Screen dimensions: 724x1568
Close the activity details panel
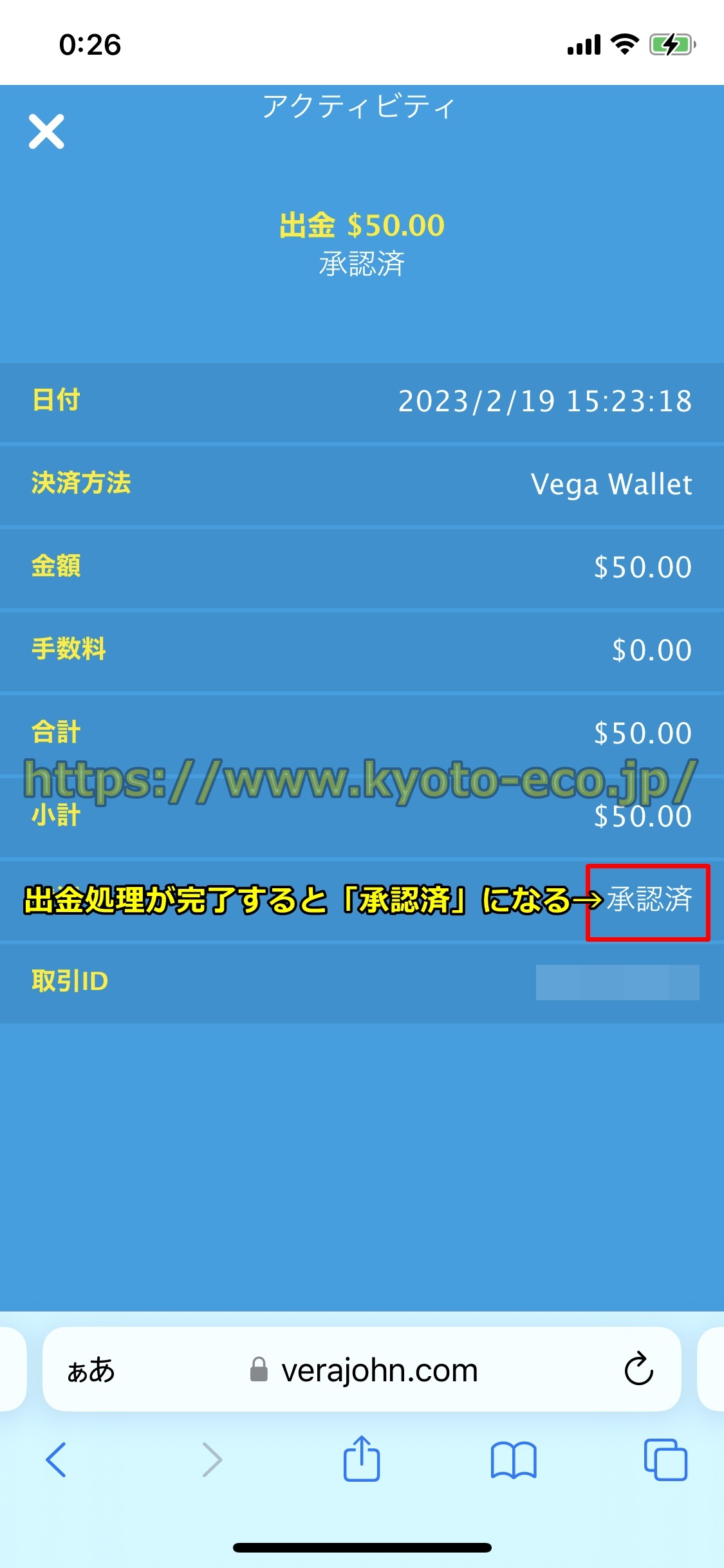pos(46,131)
